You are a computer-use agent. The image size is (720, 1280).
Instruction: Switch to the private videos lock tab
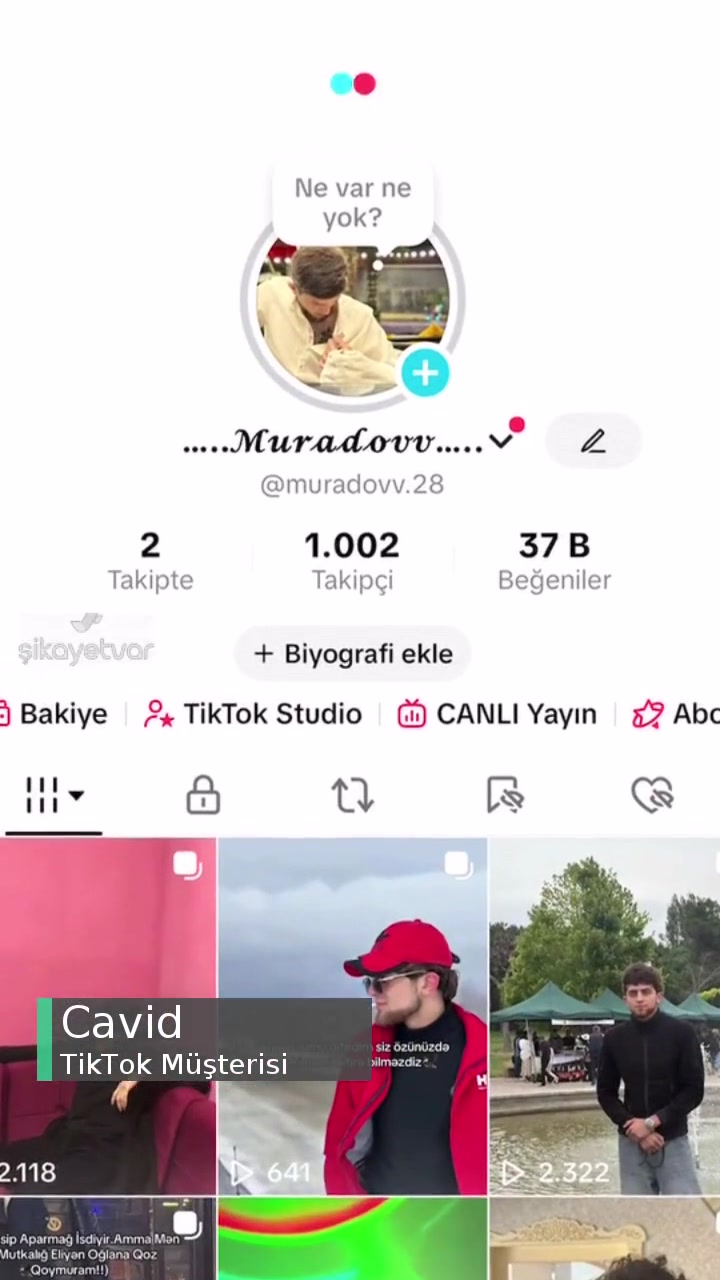202,794
